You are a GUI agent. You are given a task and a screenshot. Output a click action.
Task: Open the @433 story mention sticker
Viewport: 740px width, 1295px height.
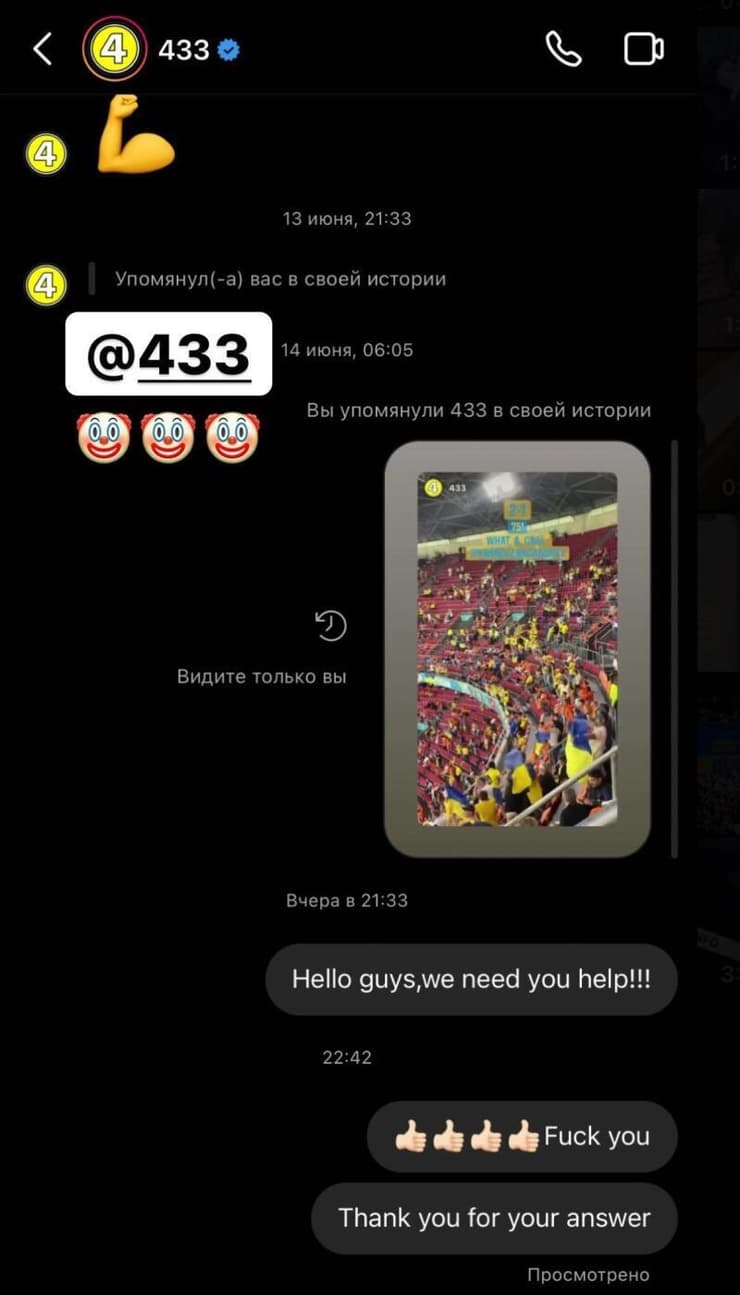(x=169, y=354)
